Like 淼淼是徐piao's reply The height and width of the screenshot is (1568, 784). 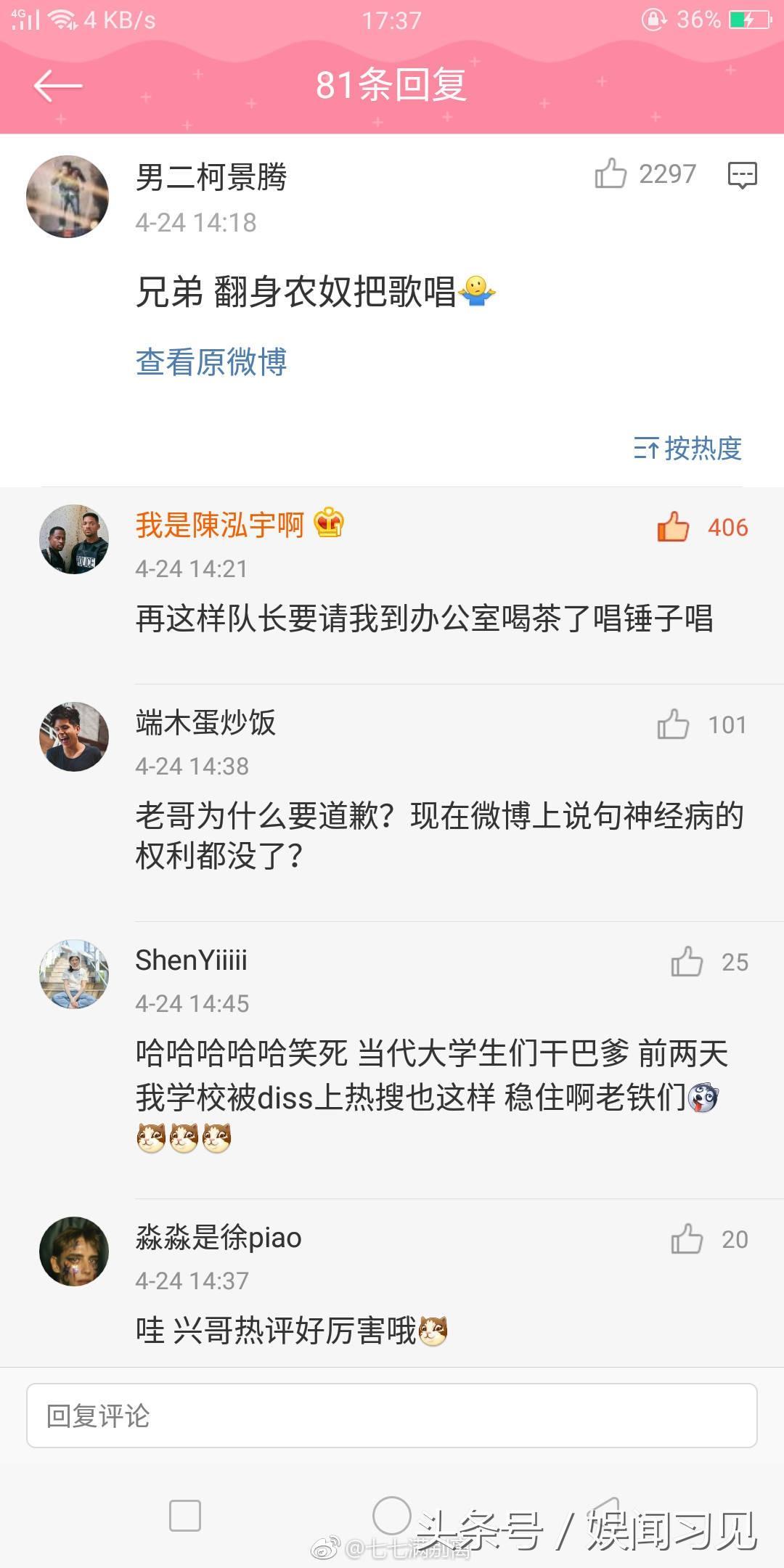coord(686,1239)
